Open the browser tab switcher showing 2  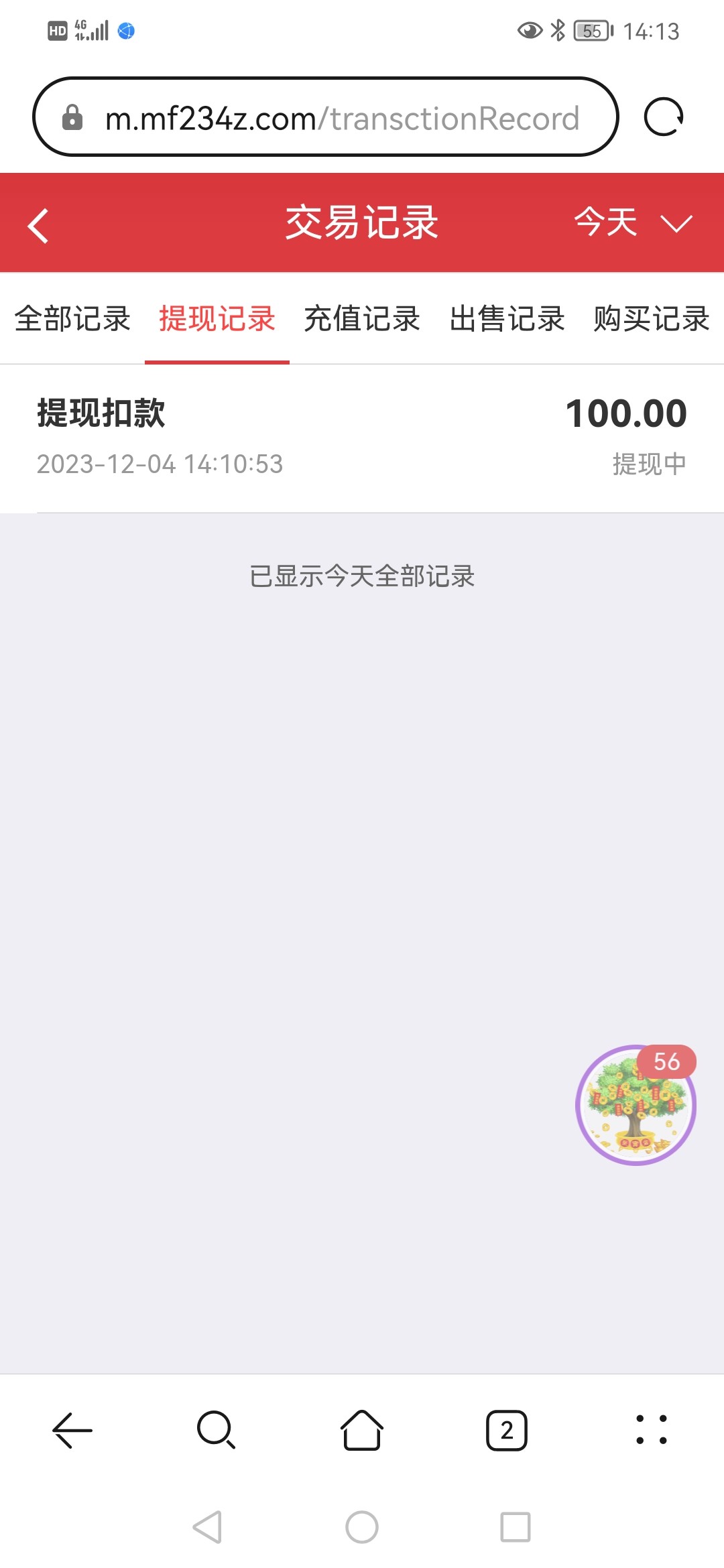[x=507, y=1430]
